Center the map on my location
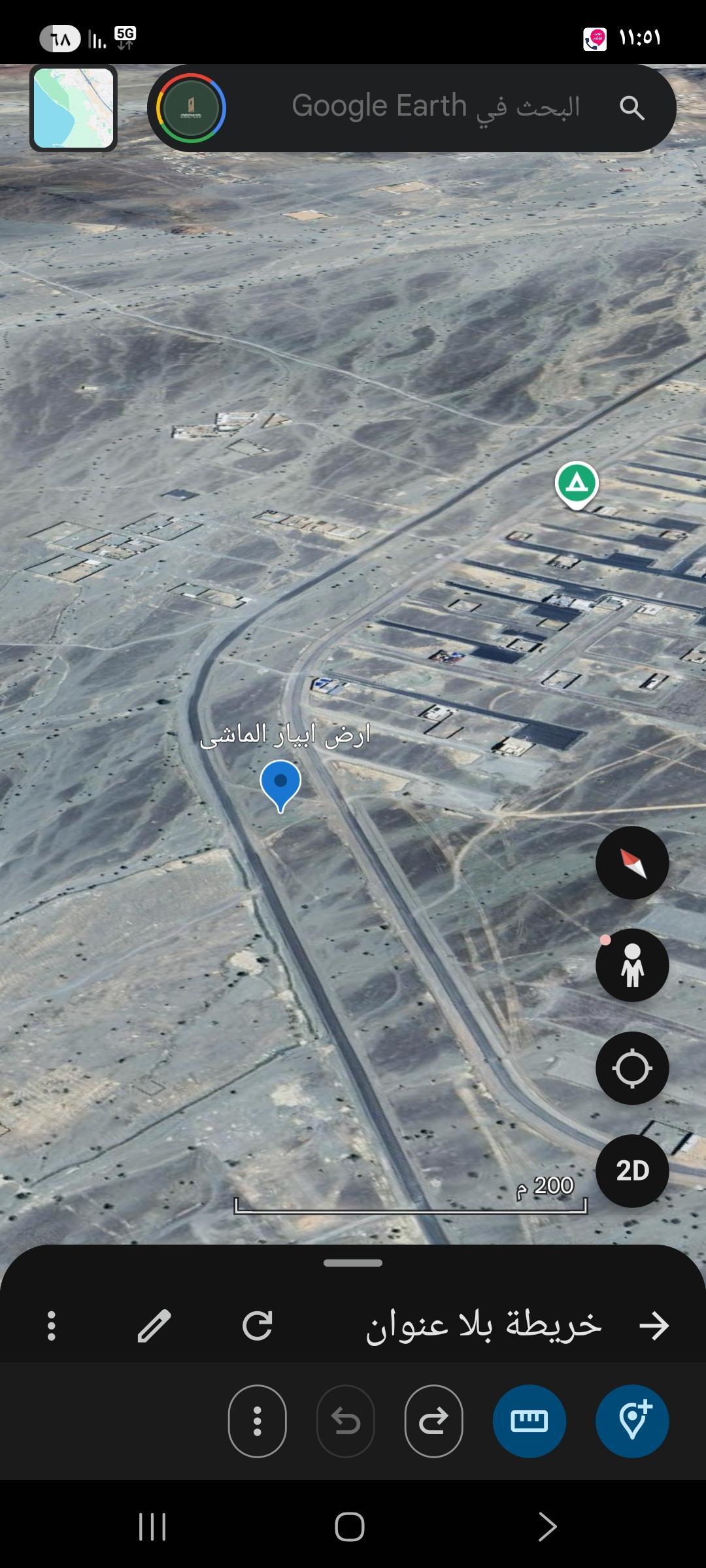 pos(632,1068)
